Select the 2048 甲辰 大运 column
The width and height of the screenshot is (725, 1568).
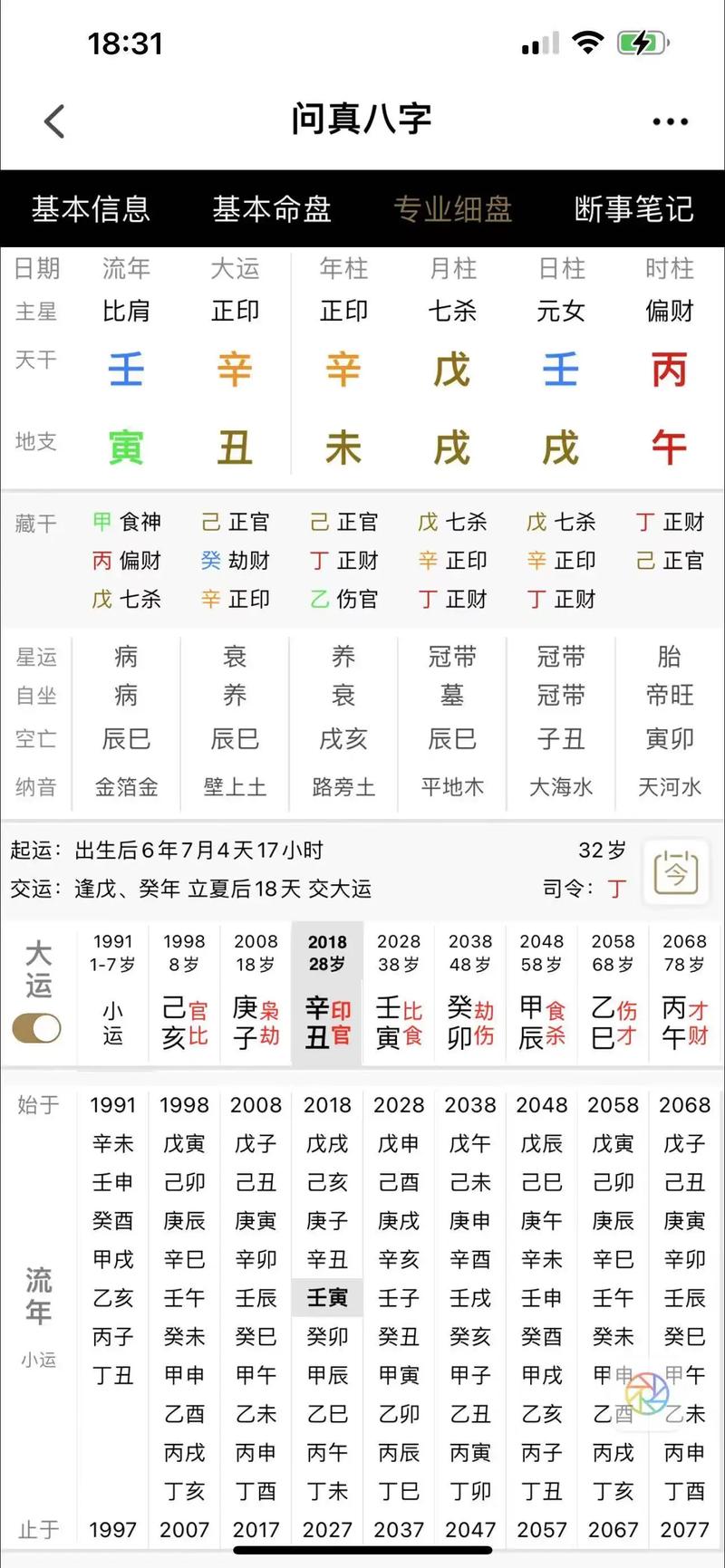point(542,994)
